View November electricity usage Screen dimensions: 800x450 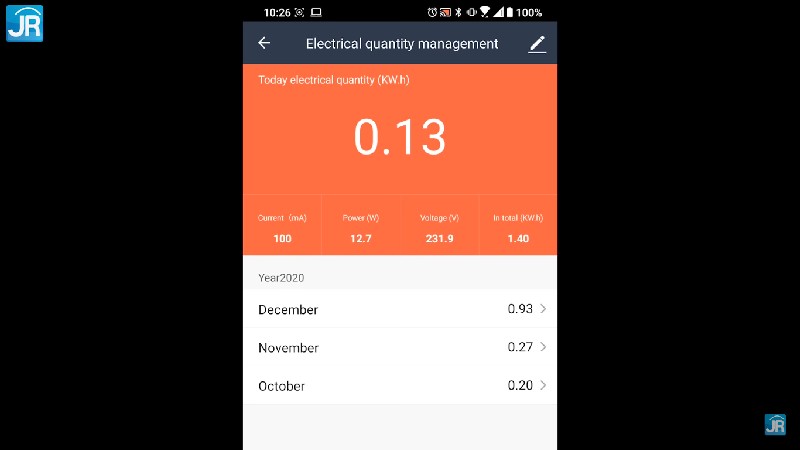pyautogui.click(x=400, y=347)
